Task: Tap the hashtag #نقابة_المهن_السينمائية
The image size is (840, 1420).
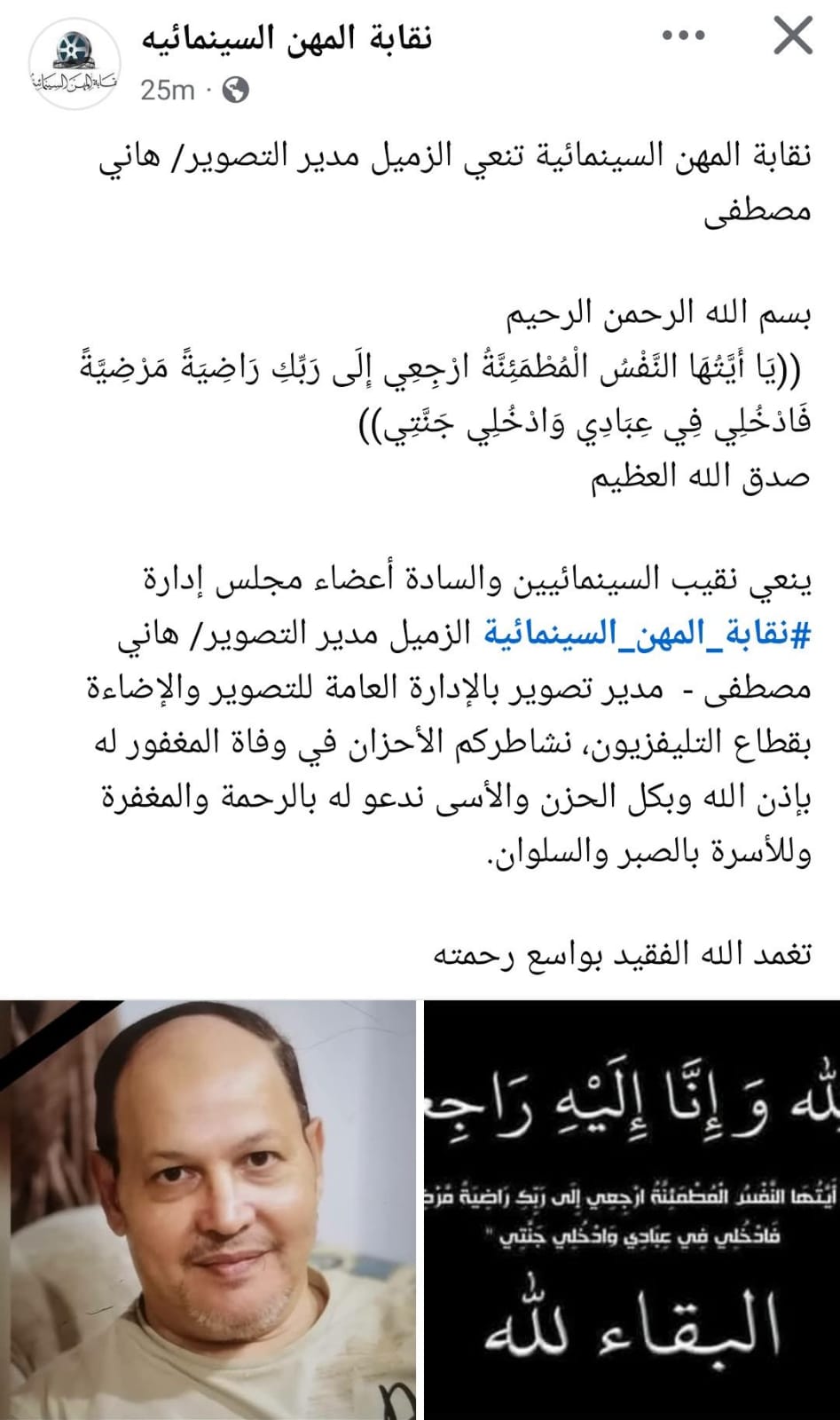Action: click(x=648, y=634)
